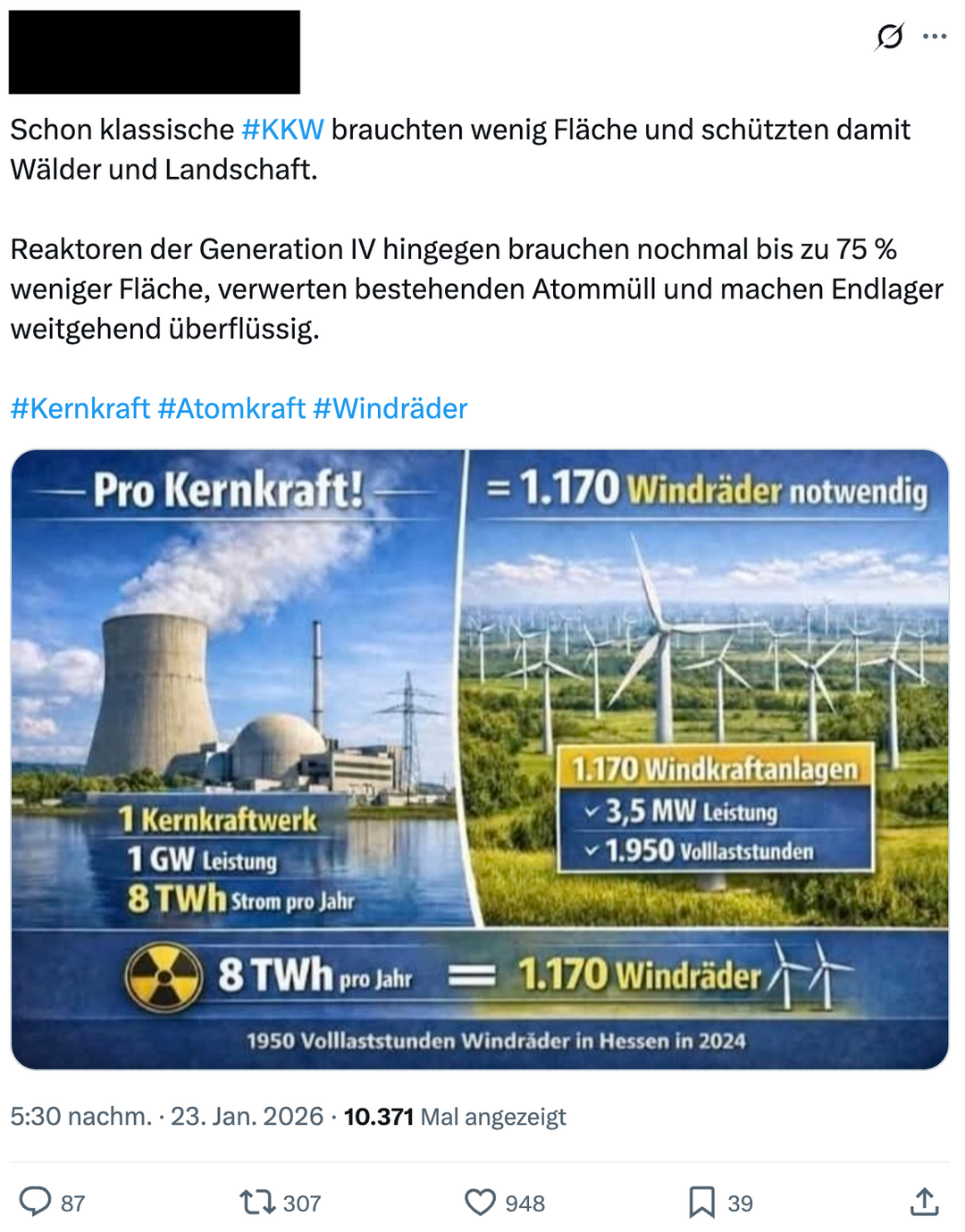The image size is (965, 1232).
Task: Open sharing options dropdown
Action: pos(923,1203)
